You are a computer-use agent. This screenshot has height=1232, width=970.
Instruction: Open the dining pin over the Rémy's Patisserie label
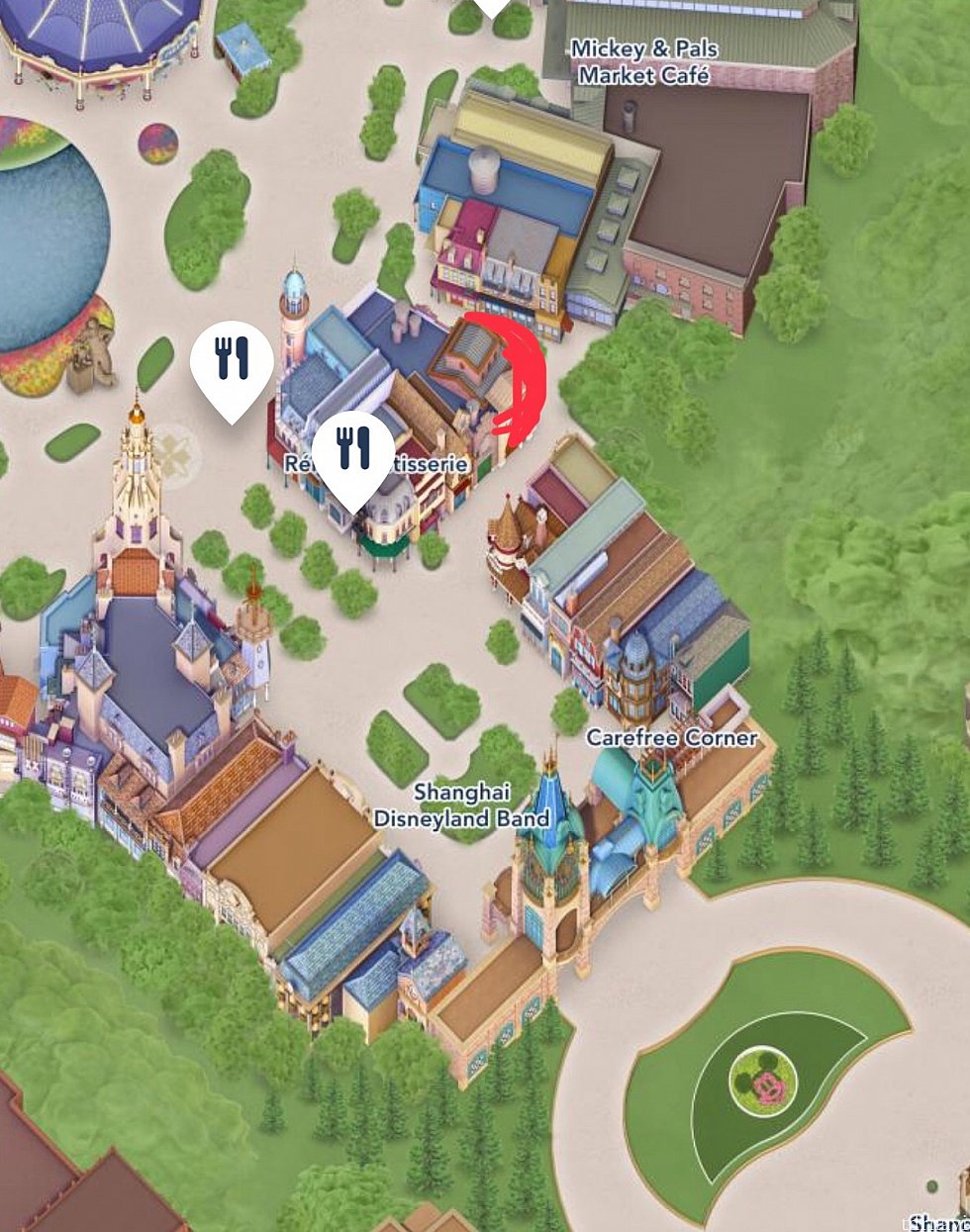tap(353, 449)
